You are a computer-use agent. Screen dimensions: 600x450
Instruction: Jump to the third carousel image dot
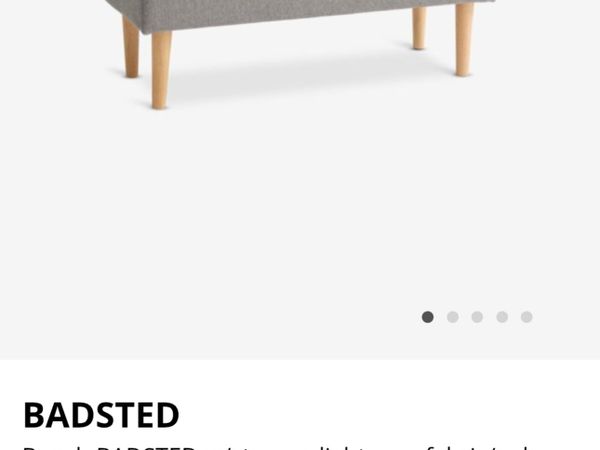477,317
